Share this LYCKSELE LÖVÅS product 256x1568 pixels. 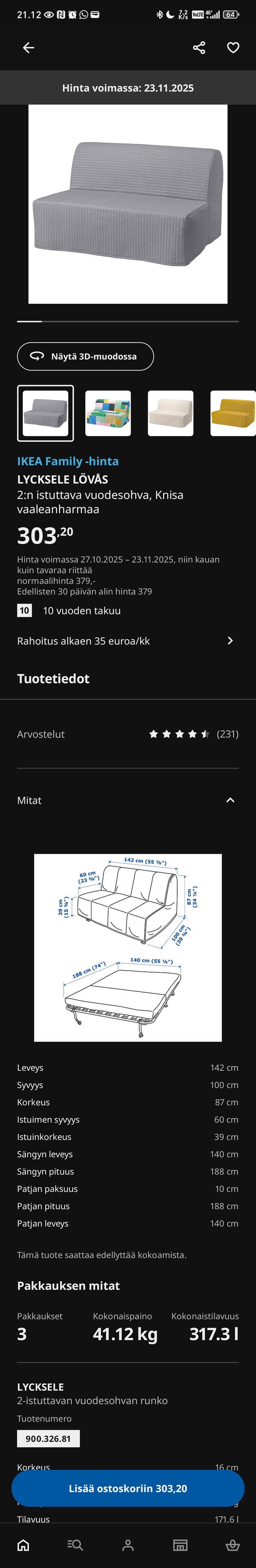pos(199,47)
